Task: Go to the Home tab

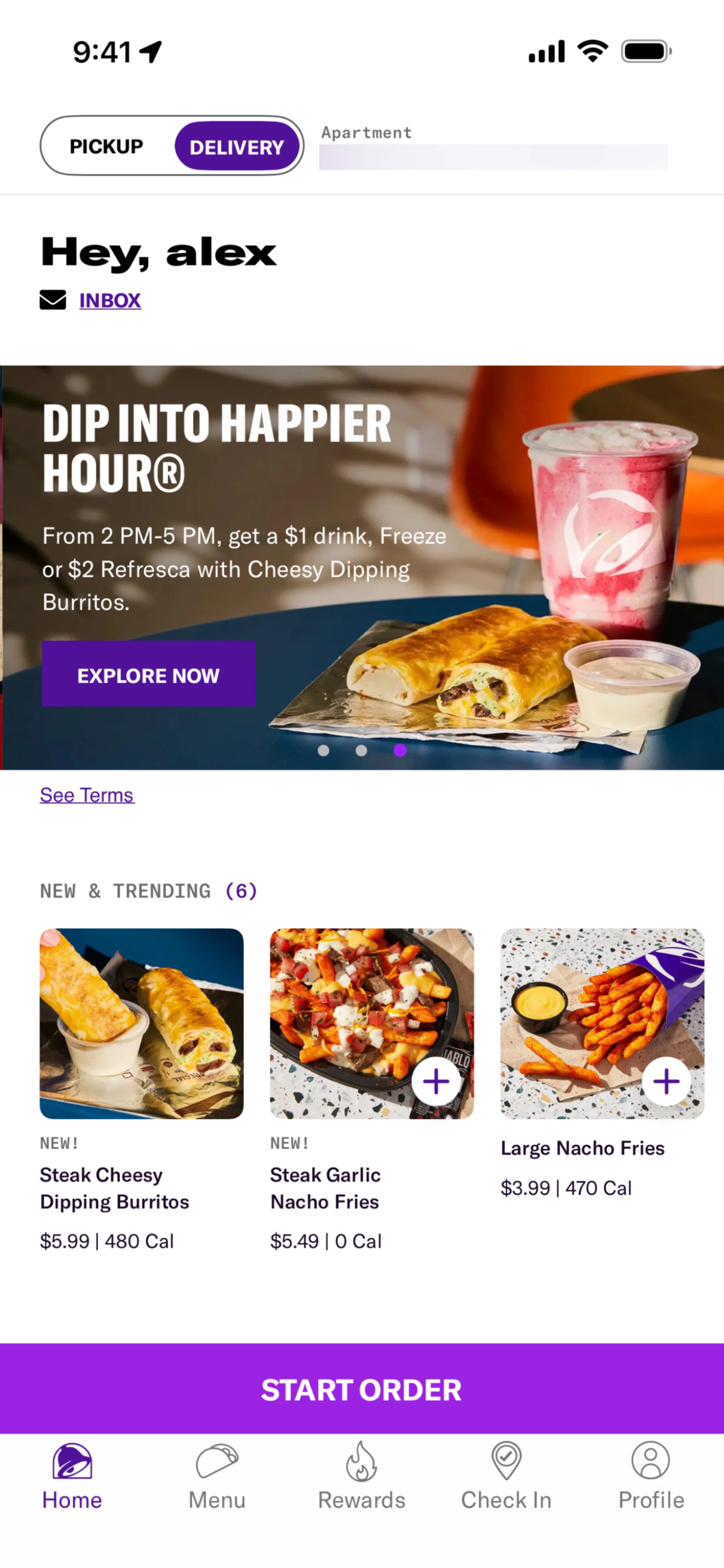Action: coord(72,1476)
